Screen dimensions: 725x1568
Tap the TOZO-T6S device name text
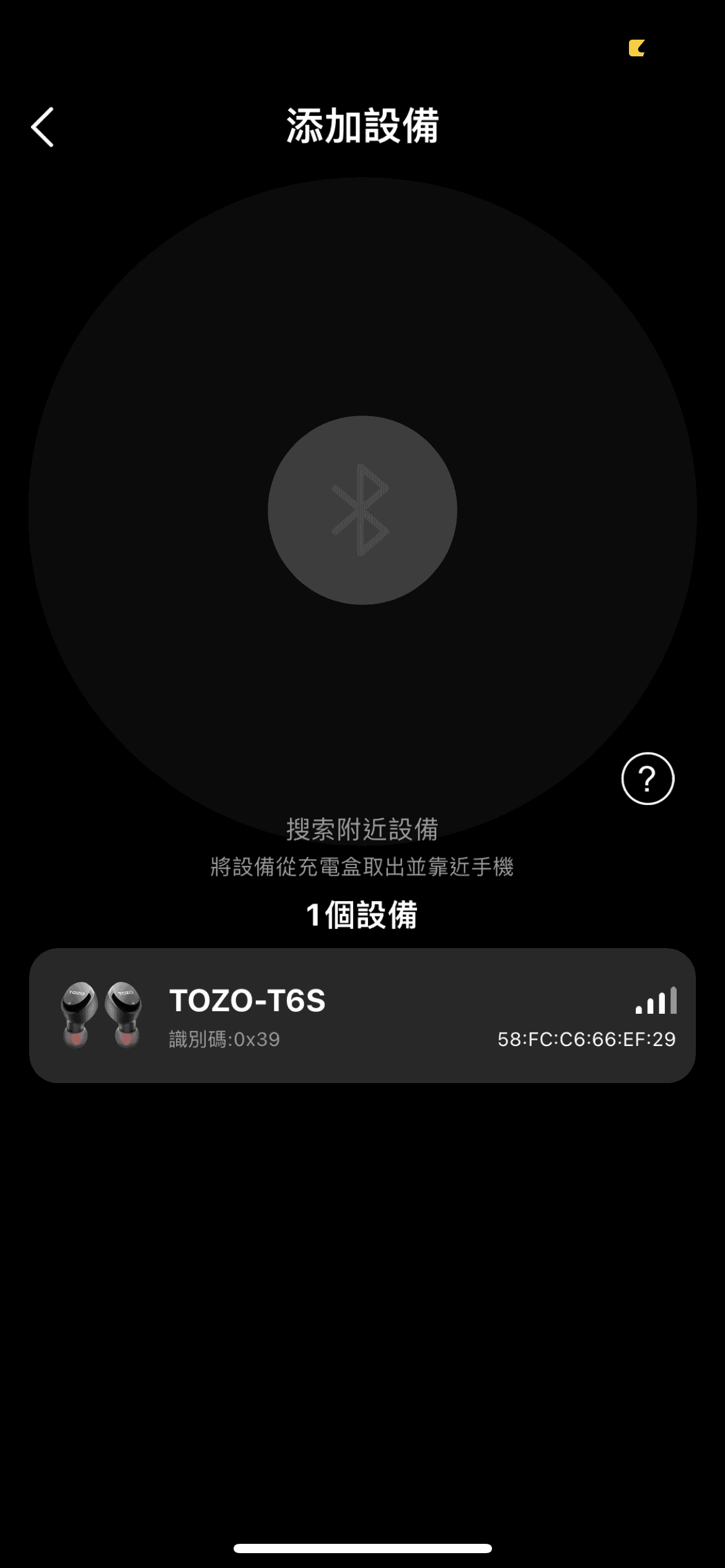click(247, 999)
